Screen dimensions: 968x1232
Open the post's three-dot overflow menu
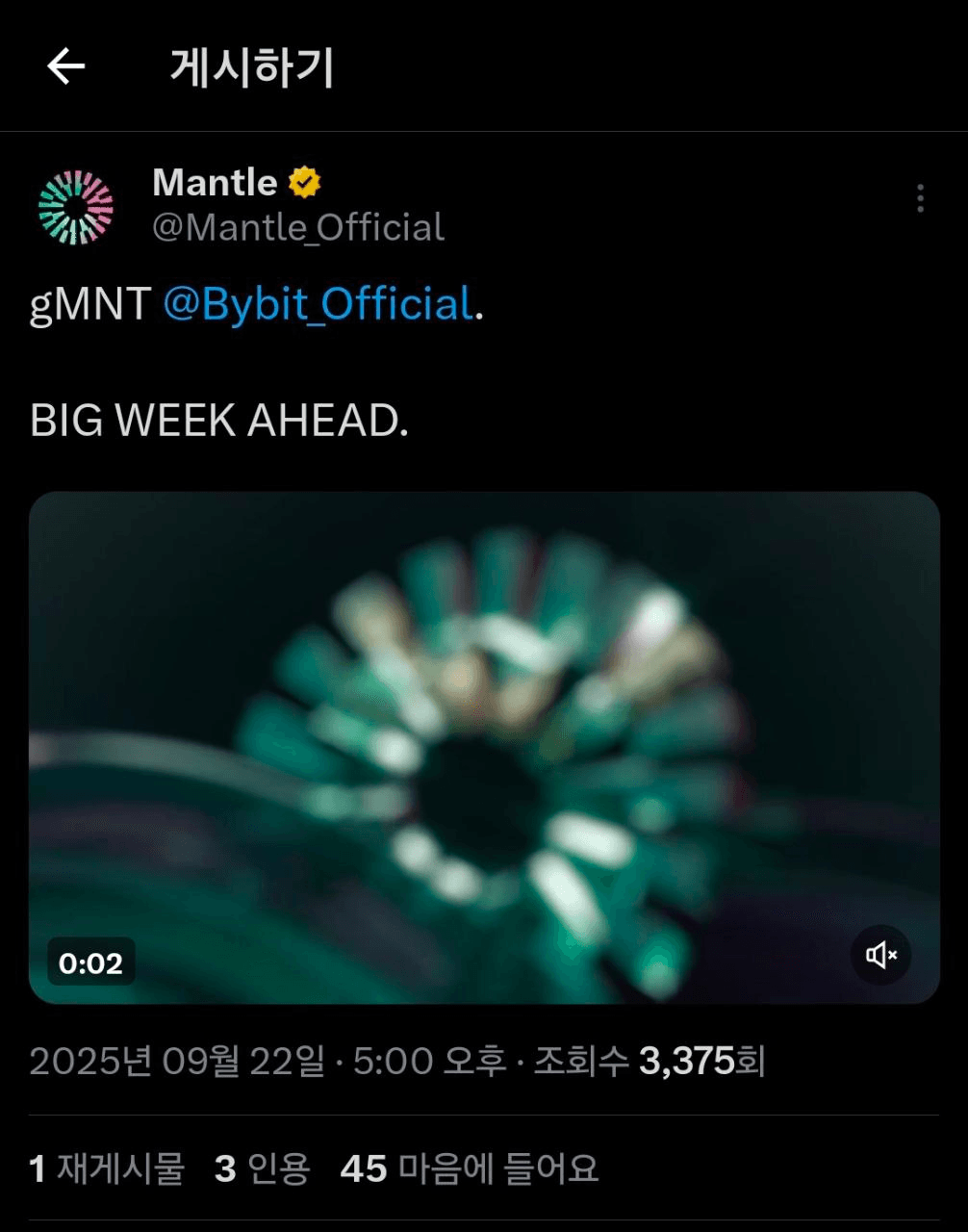920,198
